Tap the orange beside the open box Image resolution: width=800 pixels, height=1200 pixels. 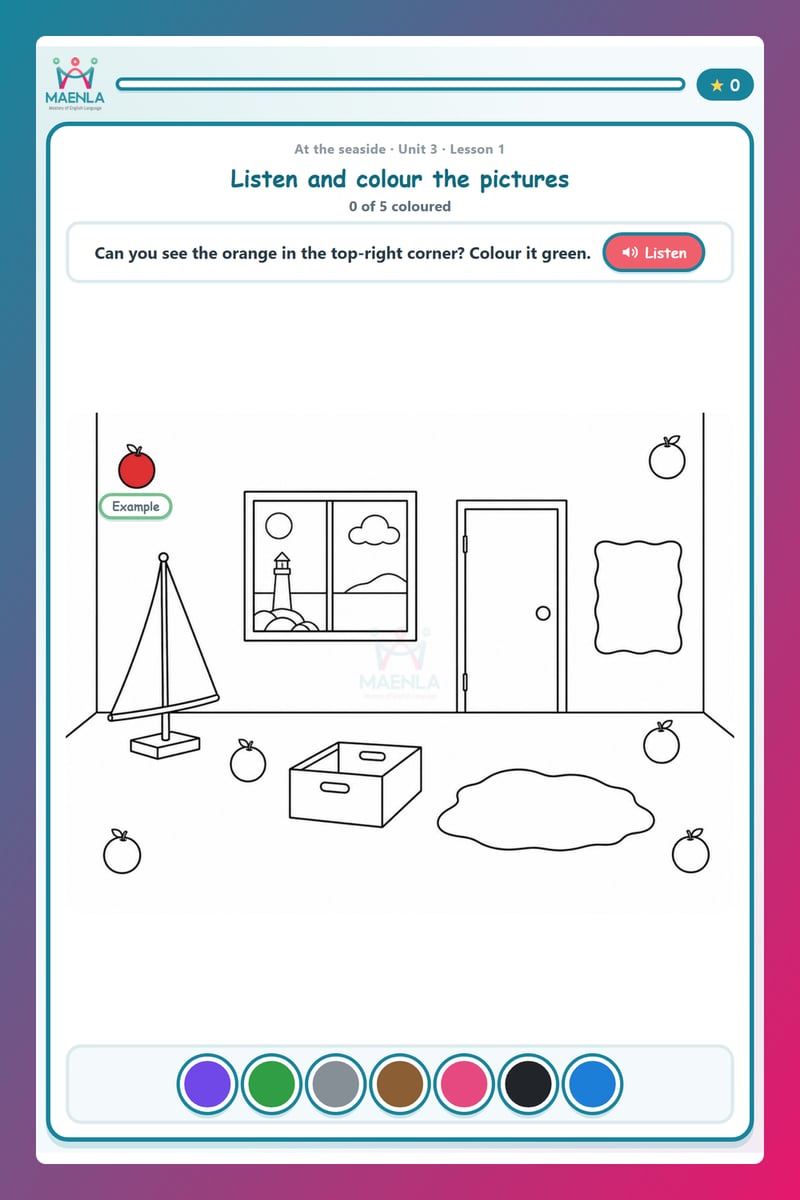coord(248,762)
